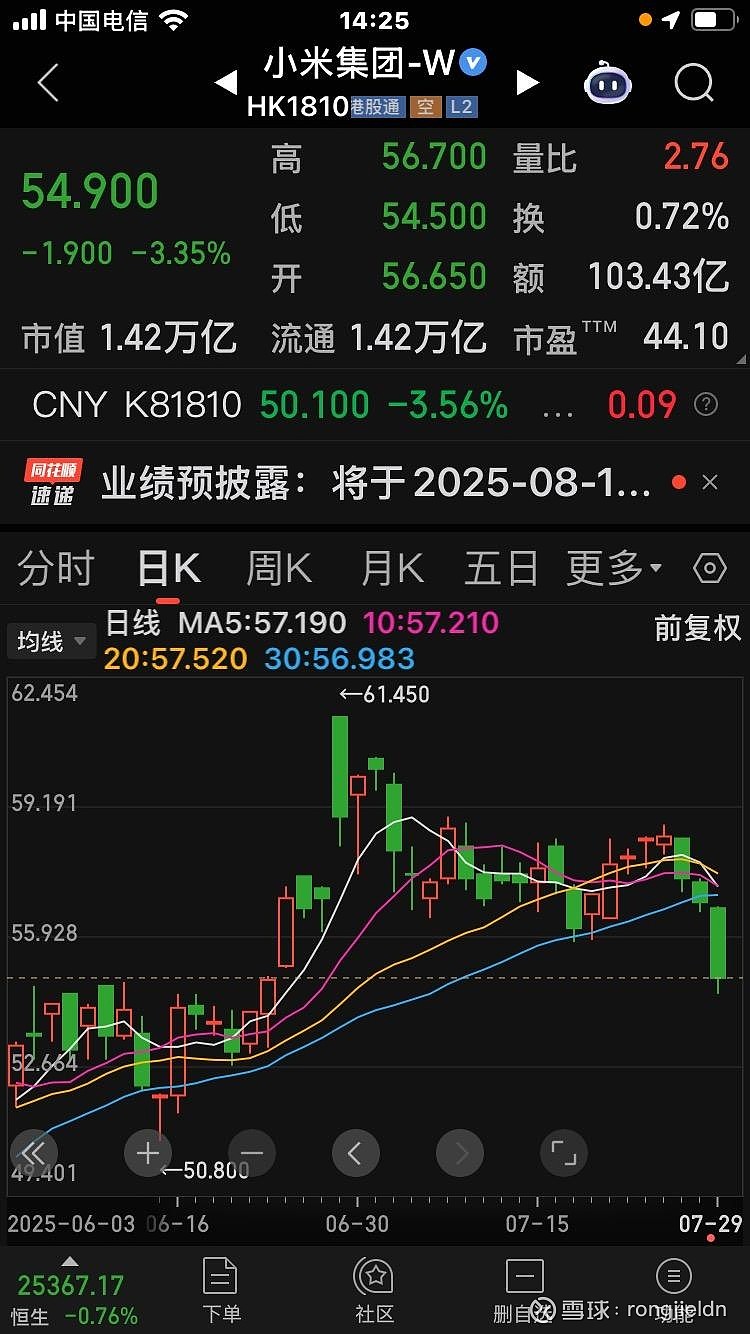Go back with the left arrow
Screen dimensions: 750x1334
tap(47, 84)
